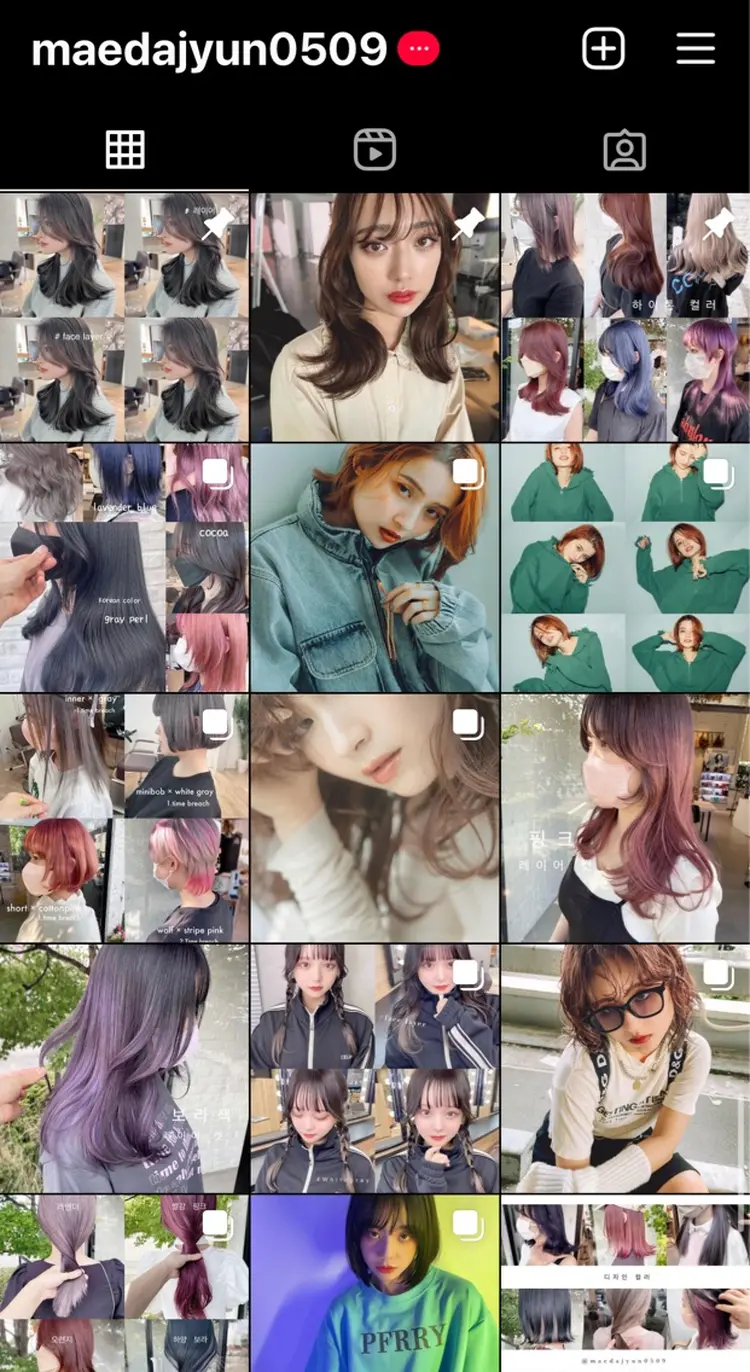Open the low ponytail hair color collage post
This screenshot has width=750, height=1372.
124,1284
